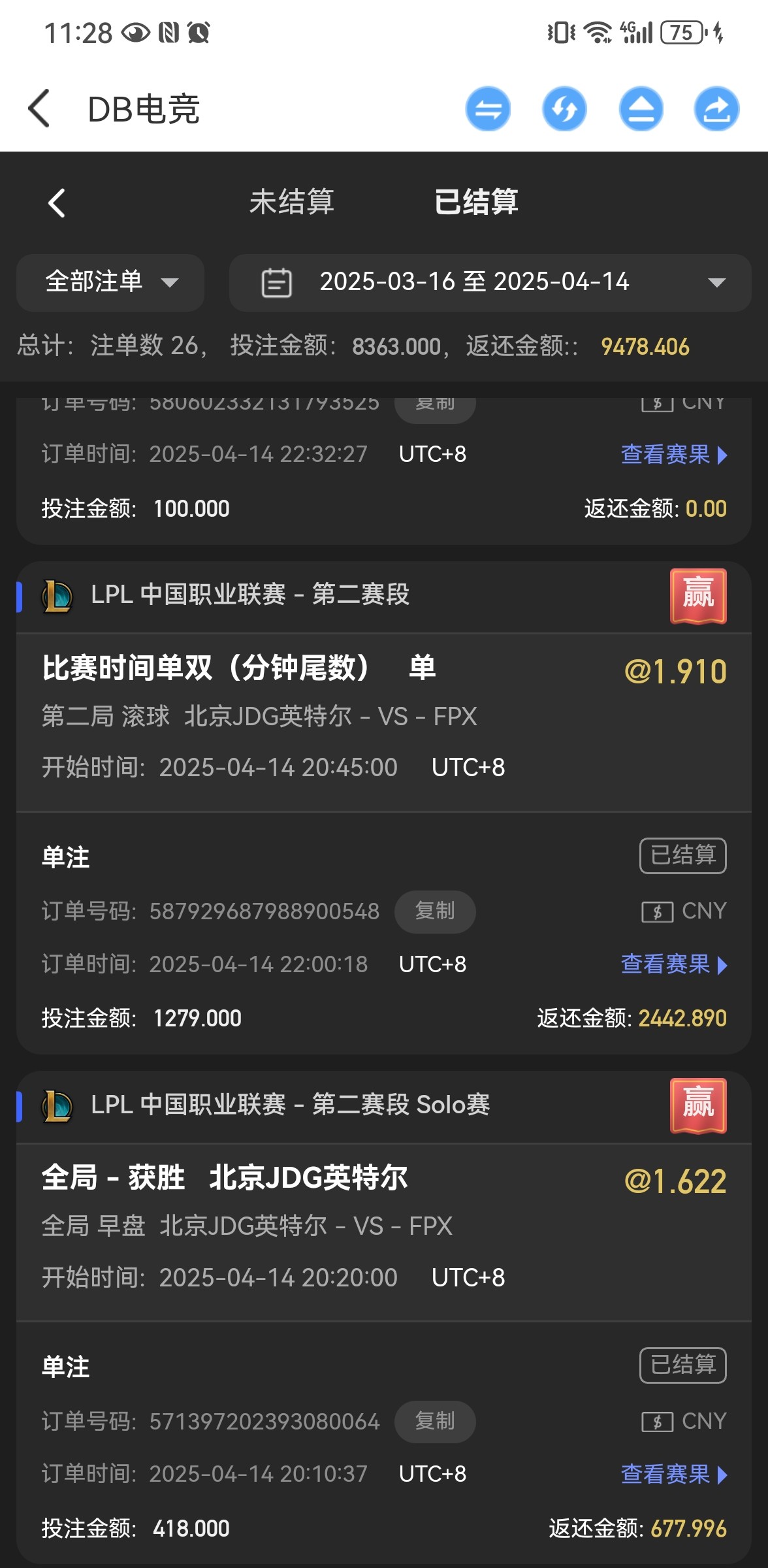Image resolution: width=768 pixels, height=1568 pixels.
Task: Check 查看赛果 for the 20:10:37 order
Action: [674, 1474]
